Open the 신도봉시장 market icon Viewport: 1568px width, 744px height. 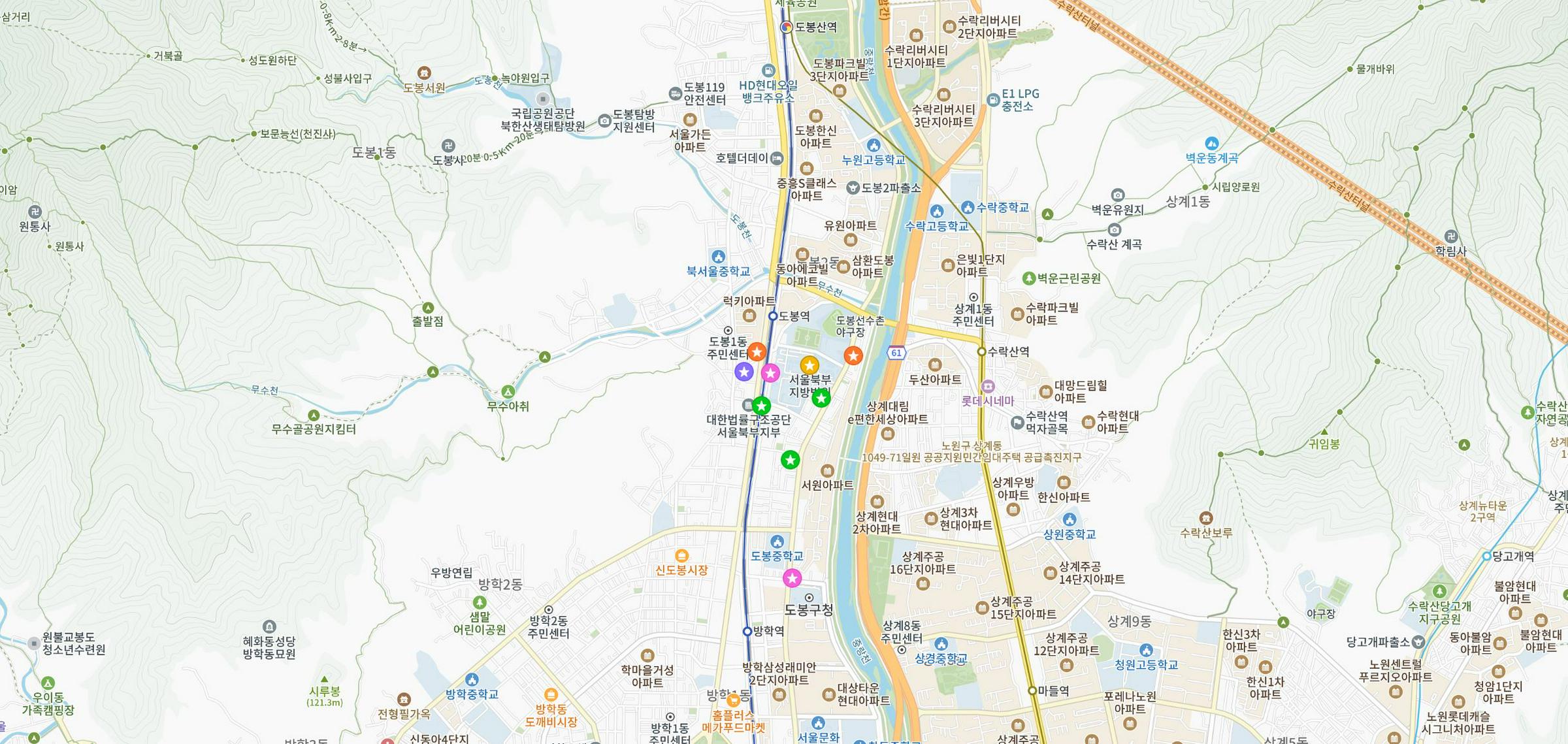click(681, 557)
